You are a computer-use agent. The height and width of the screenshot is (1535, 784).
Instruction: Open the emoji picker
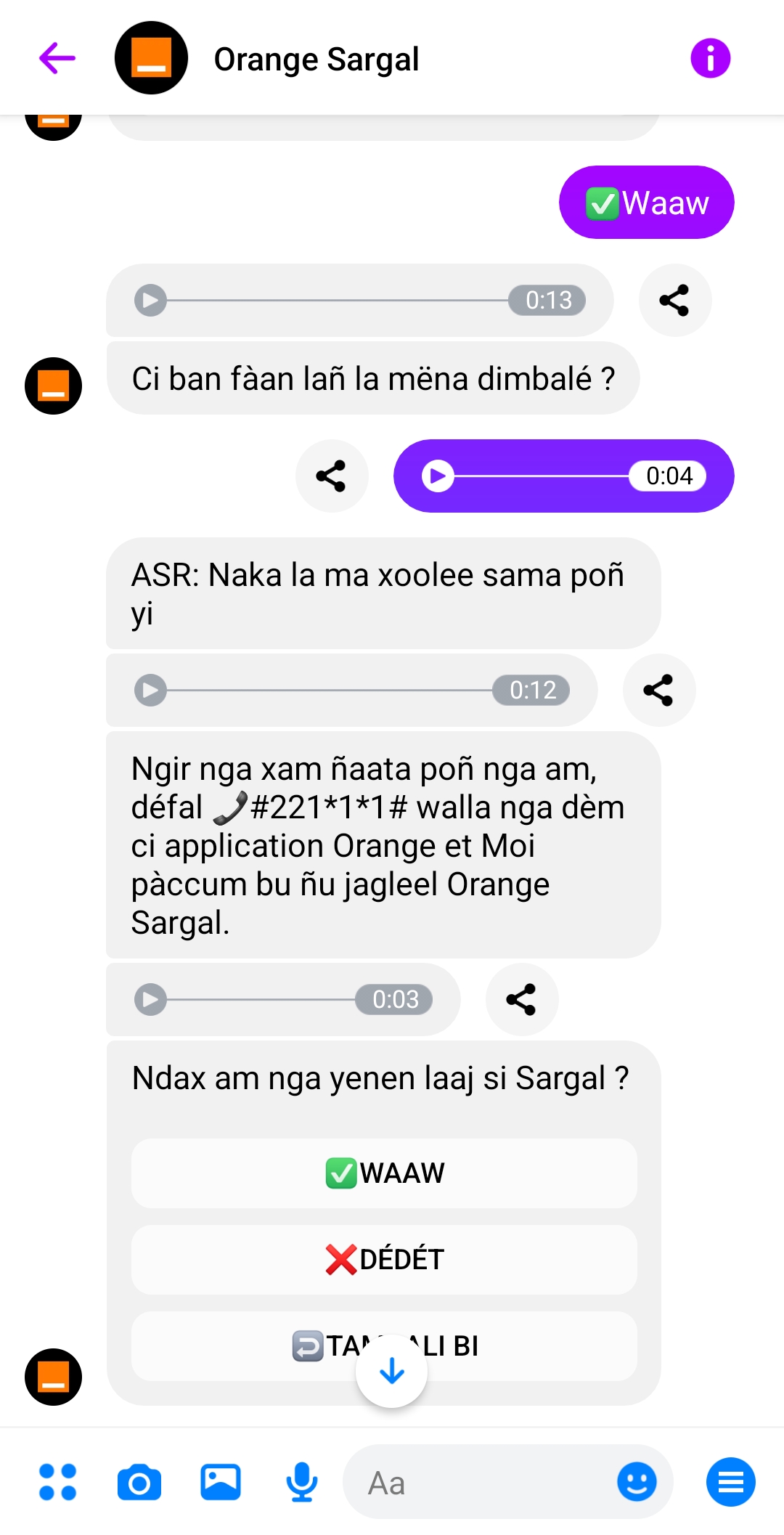pos(637,1481)
